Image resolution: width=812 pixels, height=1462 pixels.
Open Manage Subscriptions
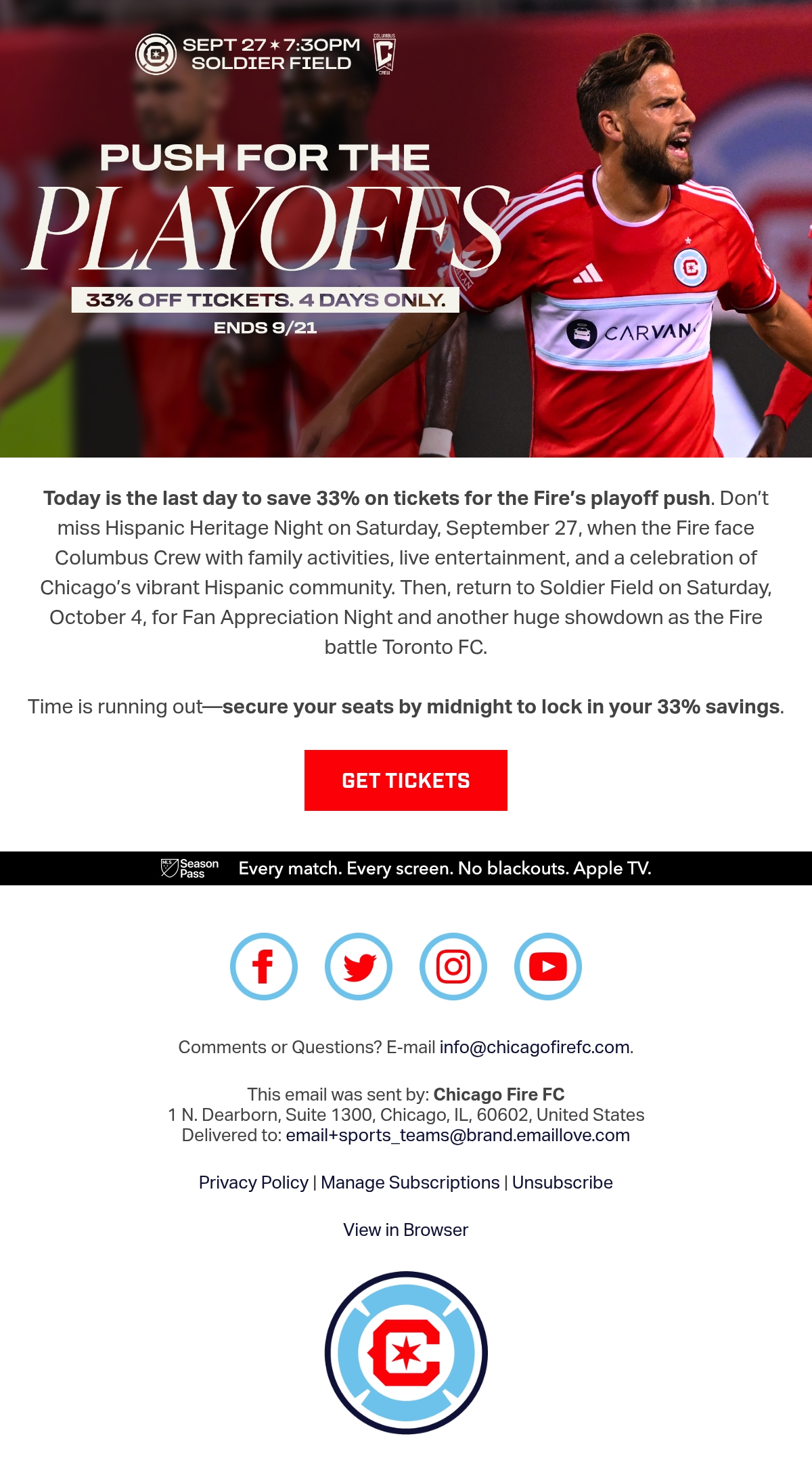[x=410, y=1182]
